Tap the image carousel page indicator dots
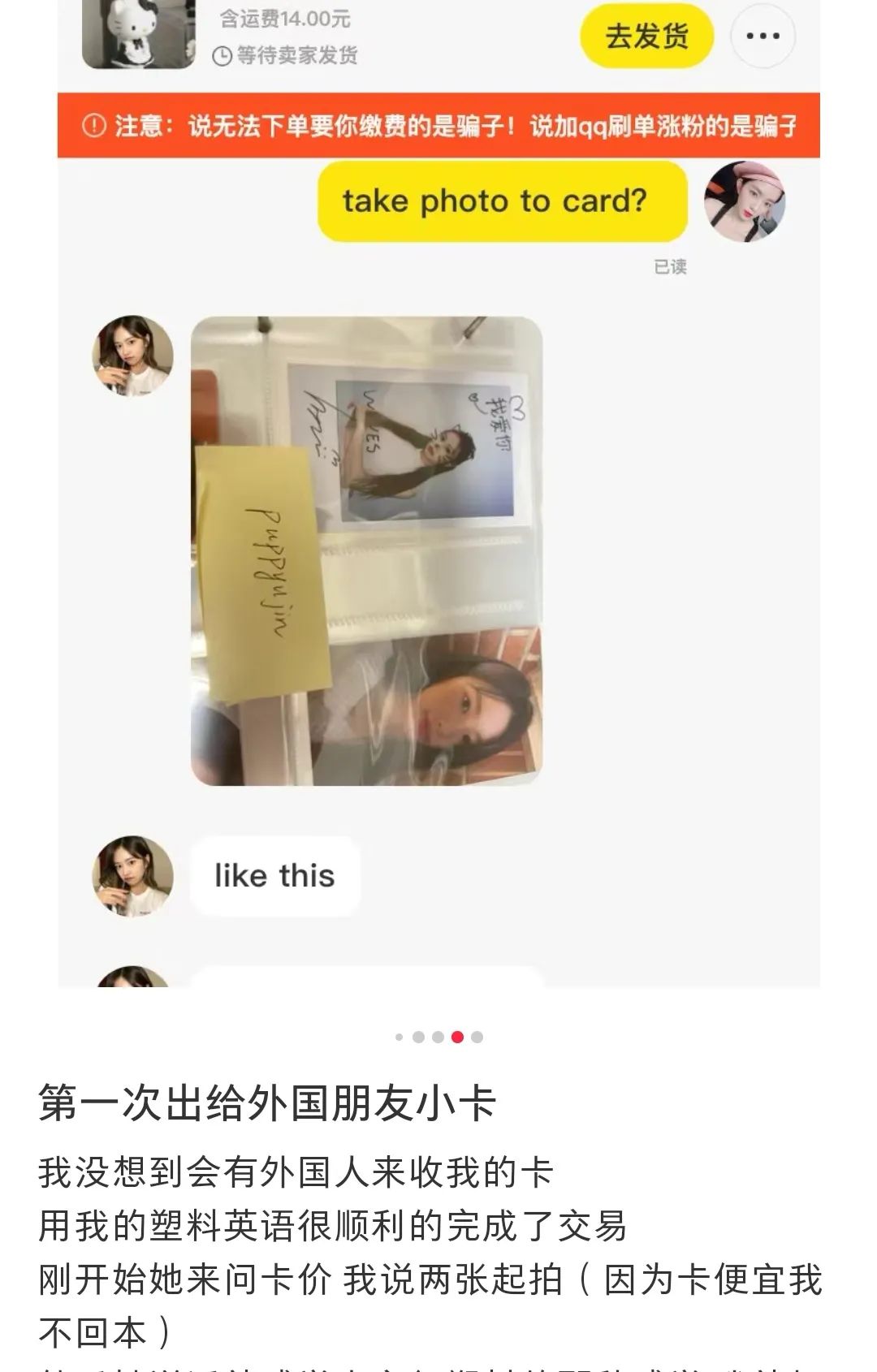Screen dimensions: 877x1372 (x=438, y=1037)
